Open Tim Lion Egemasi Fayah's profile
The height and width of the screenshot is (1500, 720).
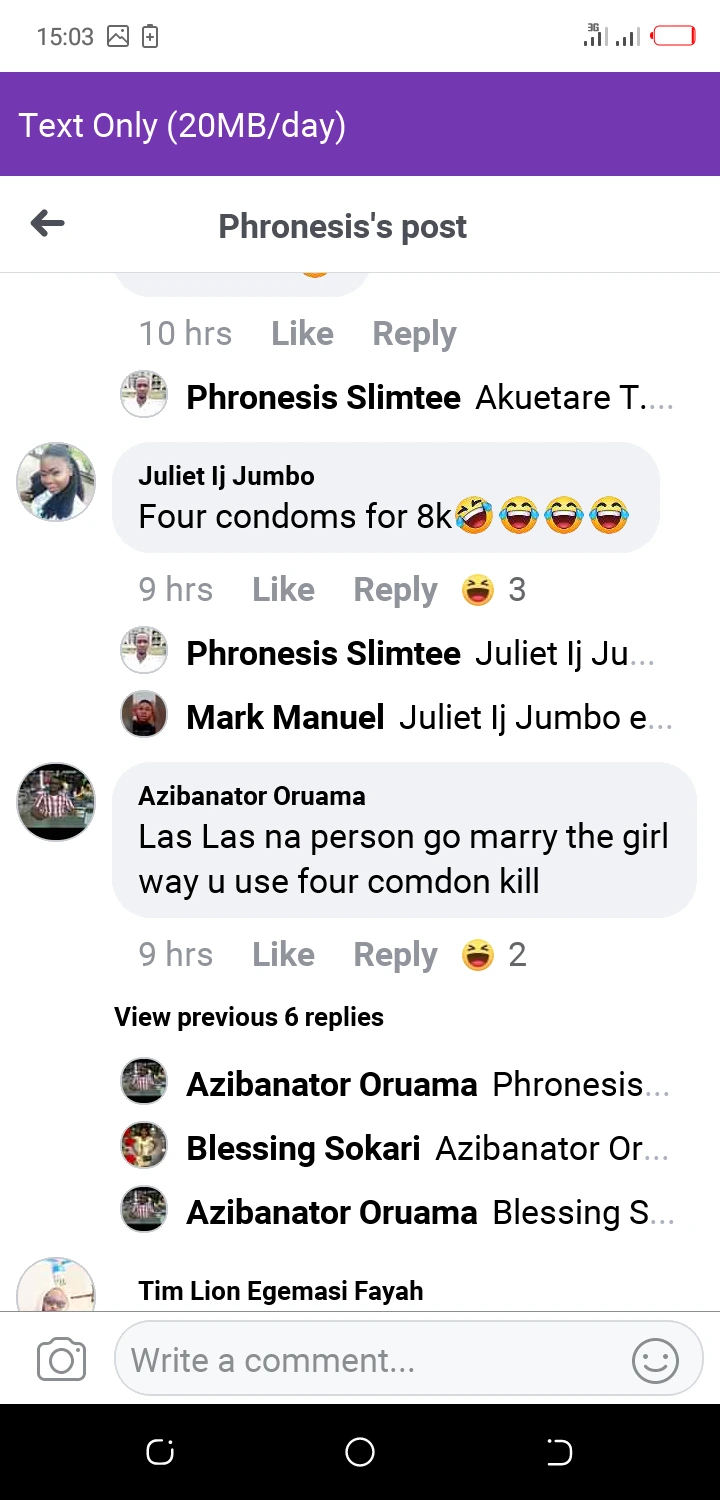click(x=281, y=1291)
